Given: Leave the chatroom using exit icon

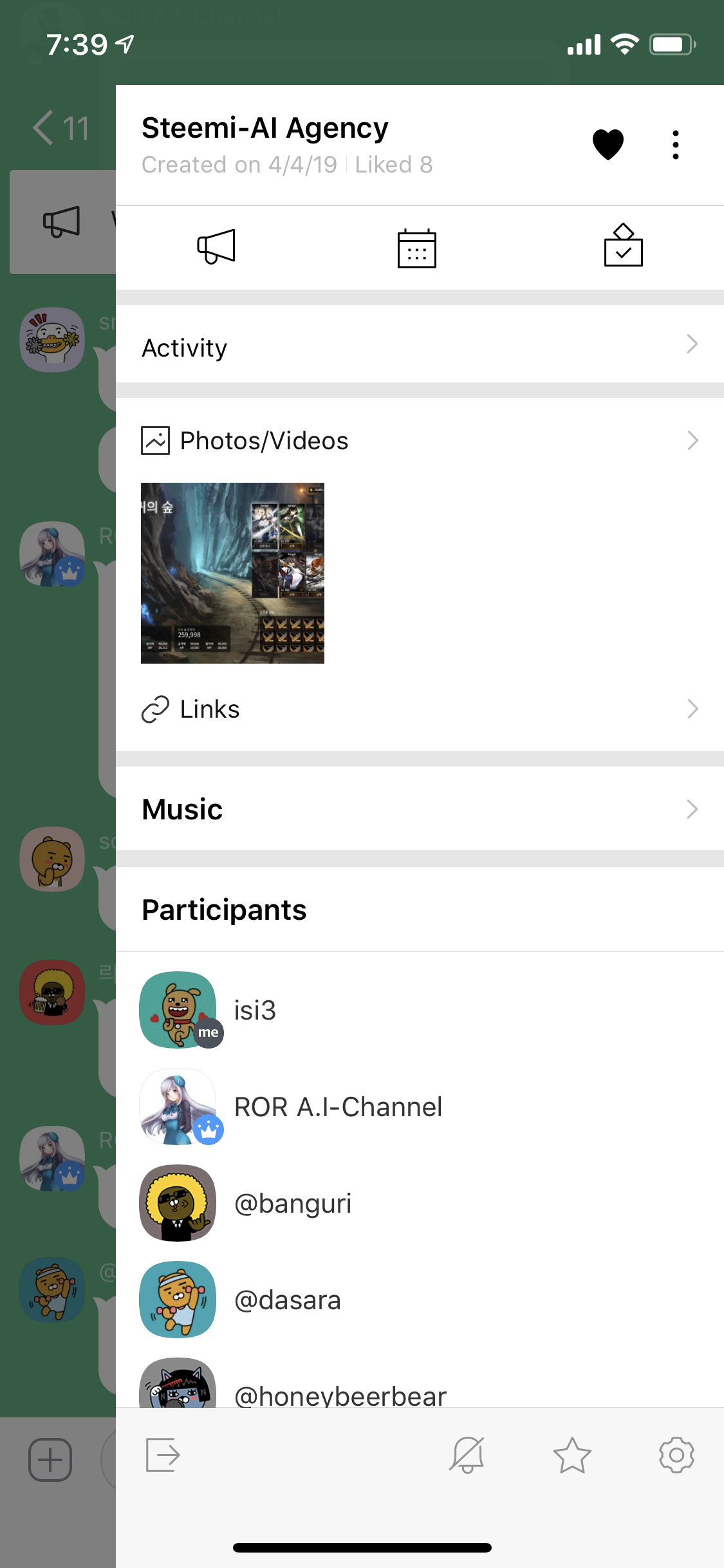Looking at the screenshot, I should point(163,1455).
